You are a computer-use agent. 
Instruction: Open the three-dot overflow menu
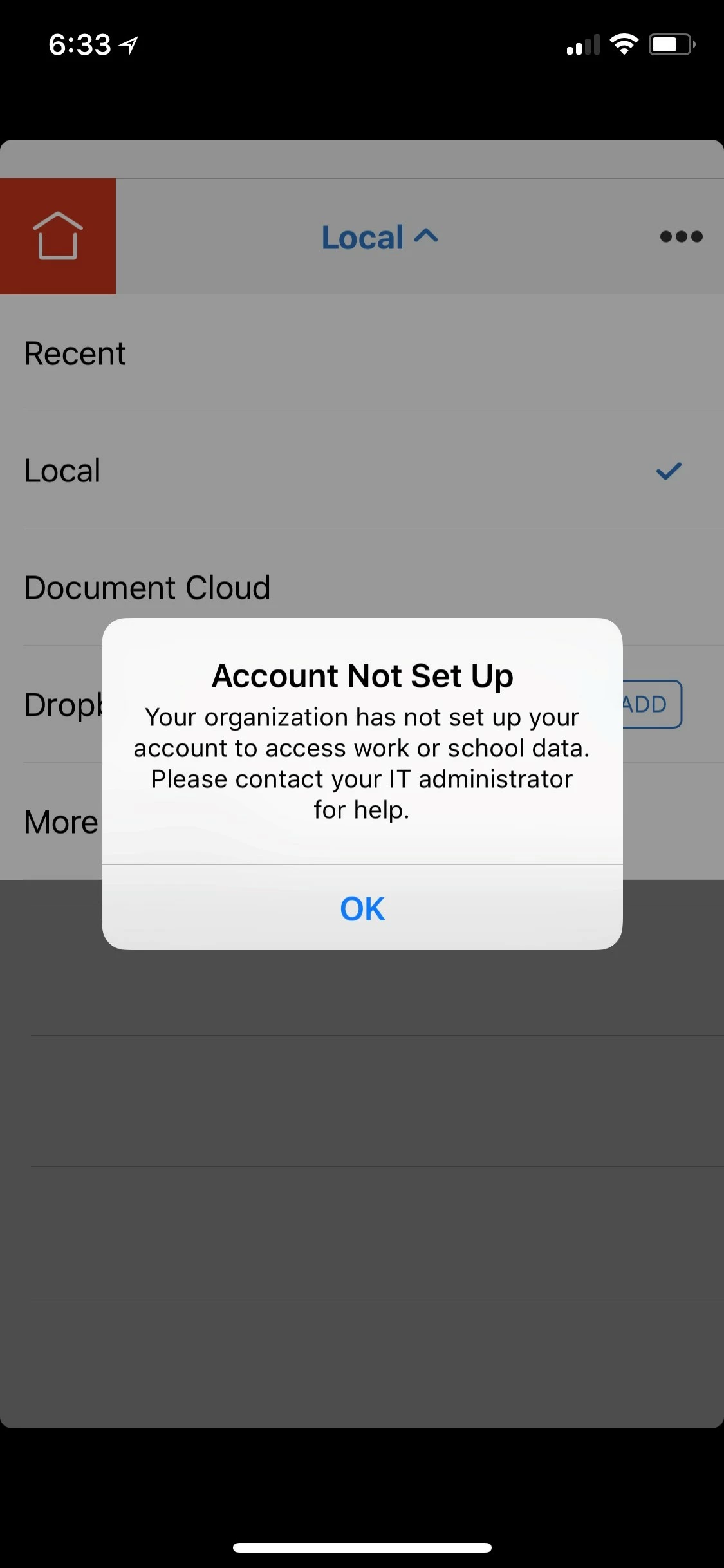(x=681, y=236)
